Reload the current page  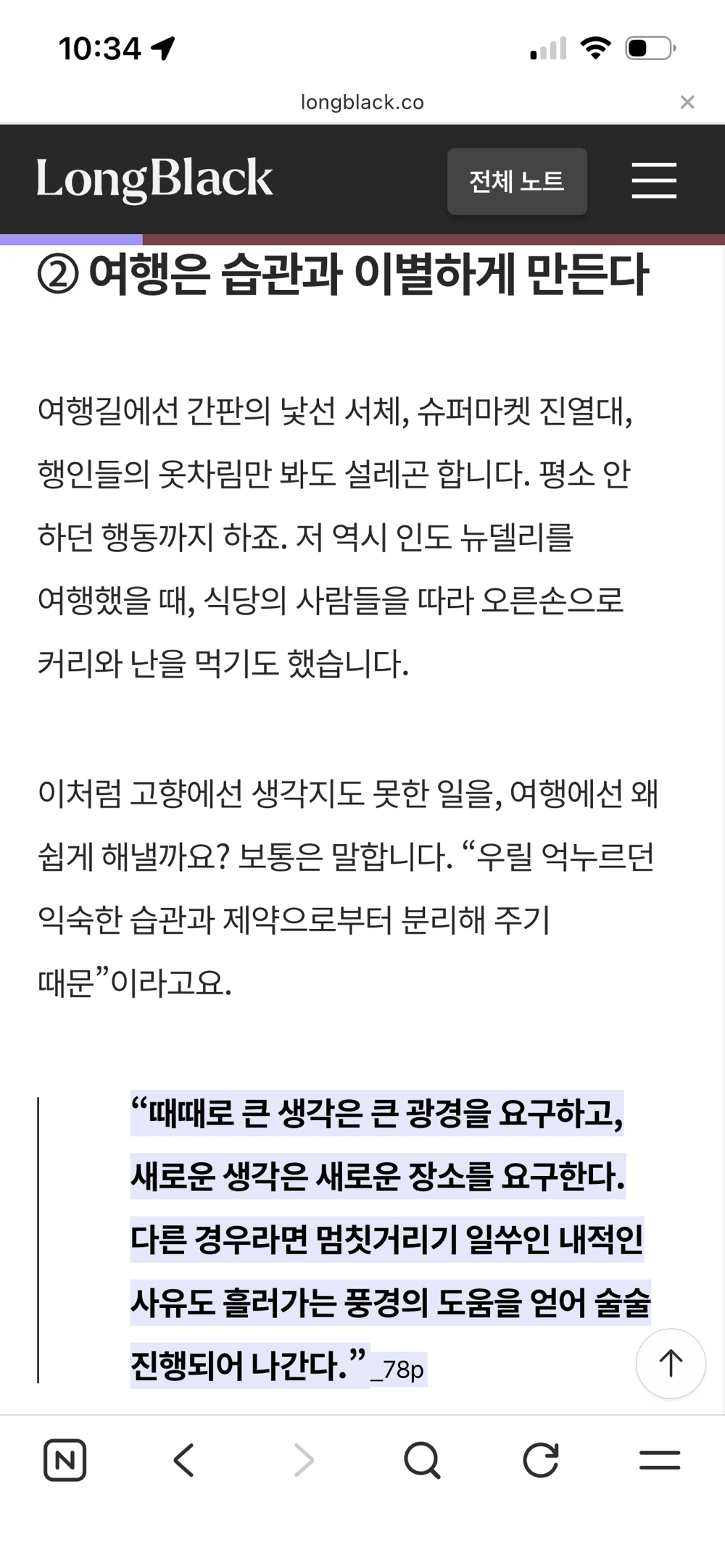point(541,1460)
